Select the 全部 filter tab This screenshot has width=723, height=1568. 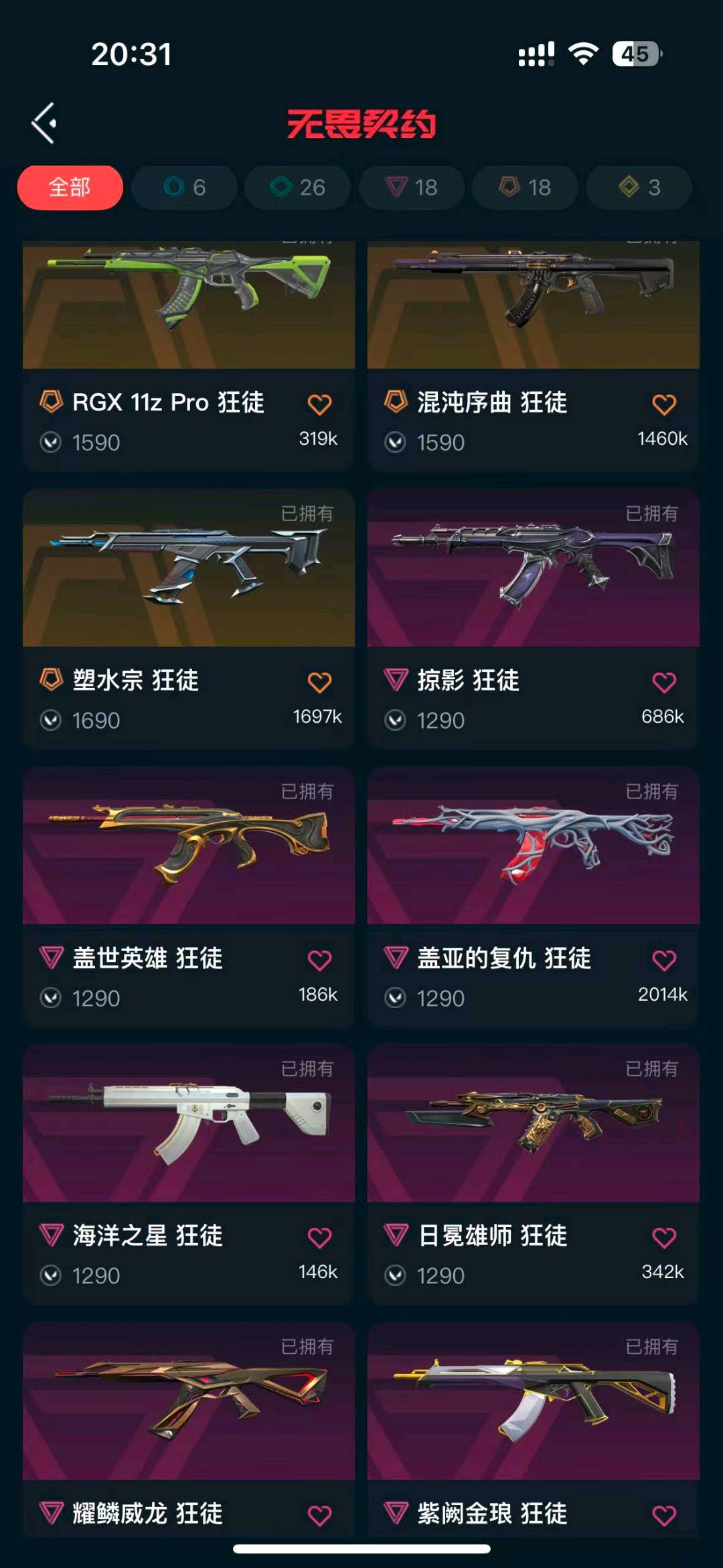[70, 187]
